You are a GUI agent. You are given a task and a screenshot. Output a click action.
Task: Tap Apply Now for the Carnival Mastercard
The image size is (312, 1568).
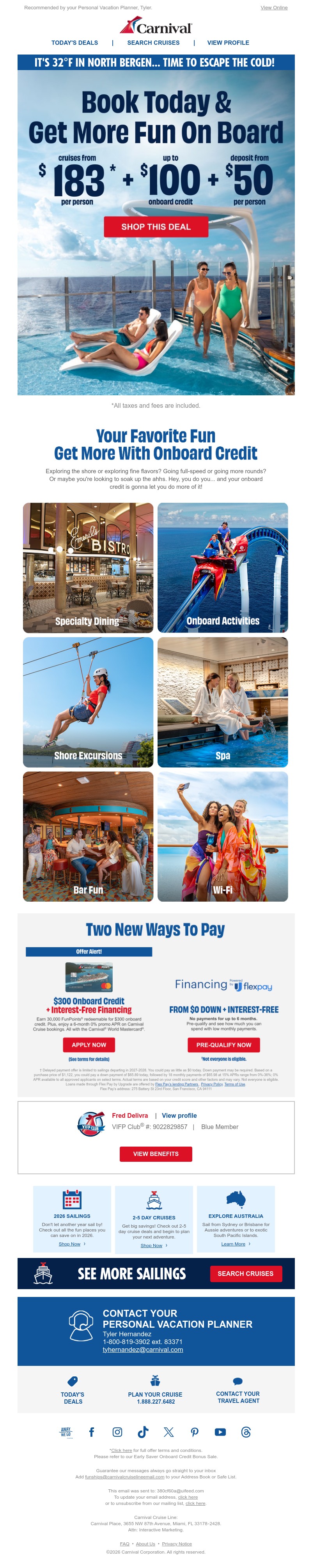point(89,1045)
